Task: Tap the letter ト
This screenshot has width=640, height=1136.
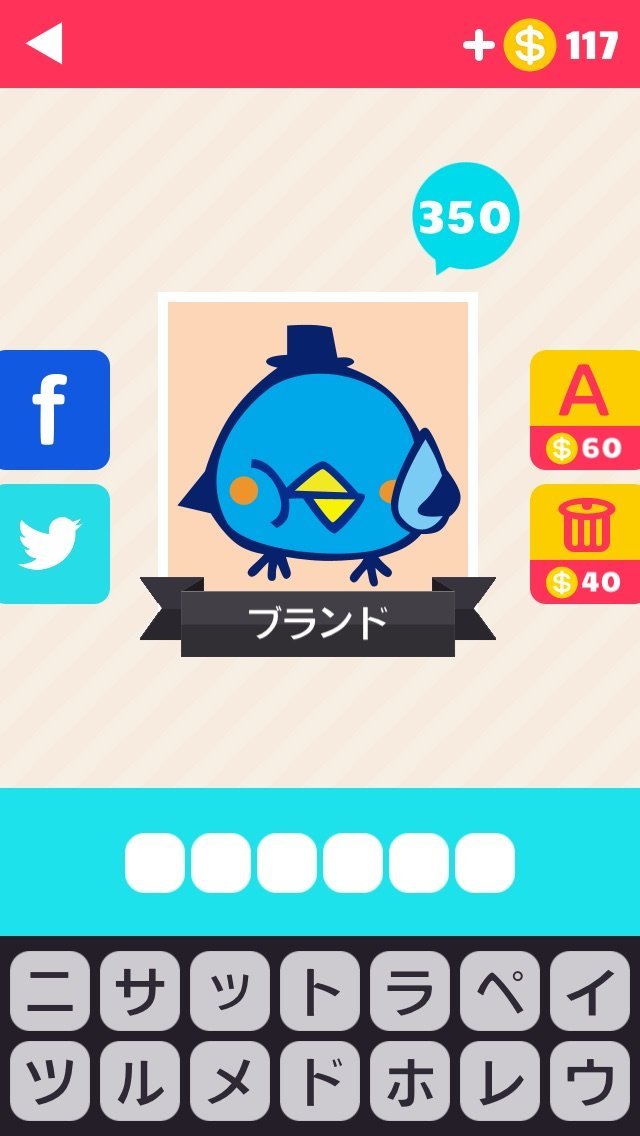Action: [x=320, y=991]
